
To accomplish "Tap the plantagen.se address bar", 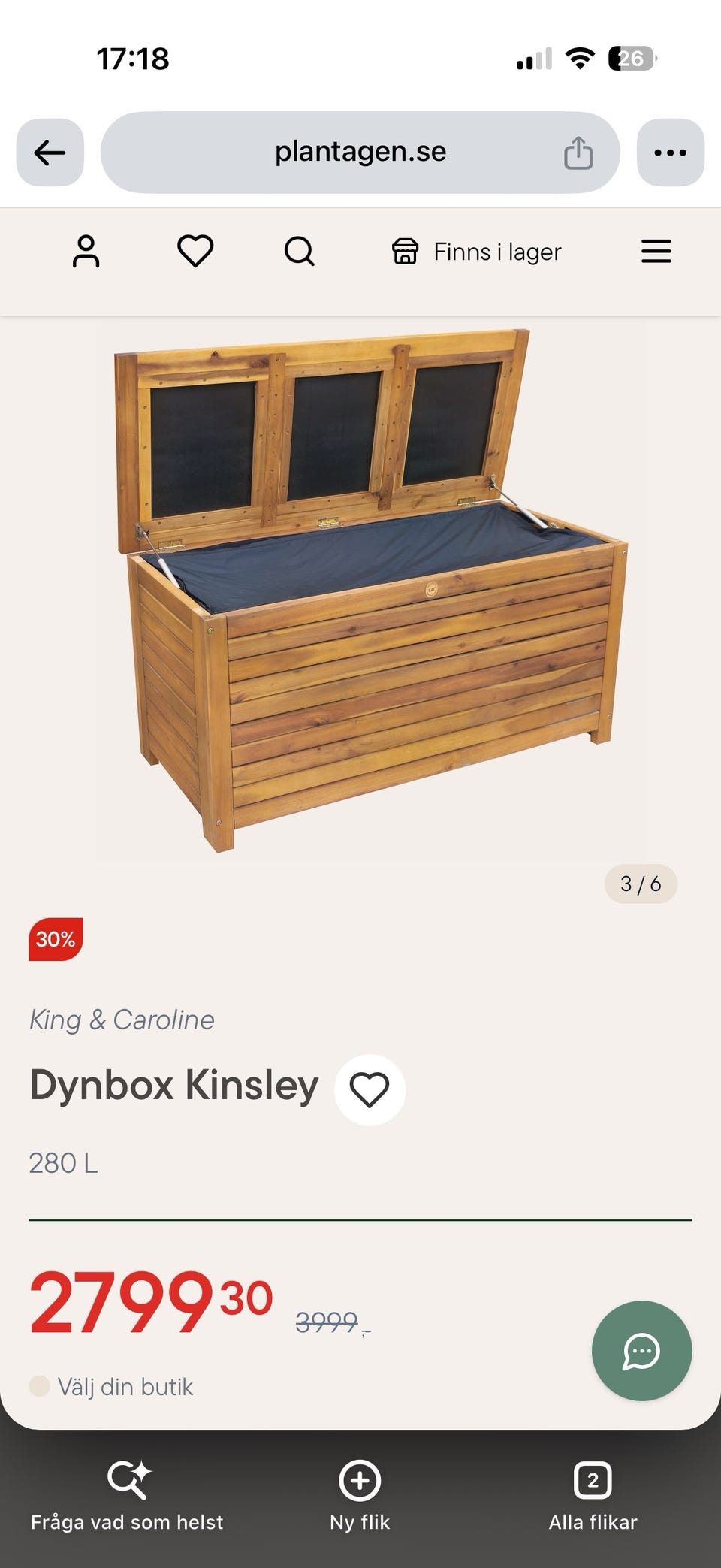I will tap(360, 153).
